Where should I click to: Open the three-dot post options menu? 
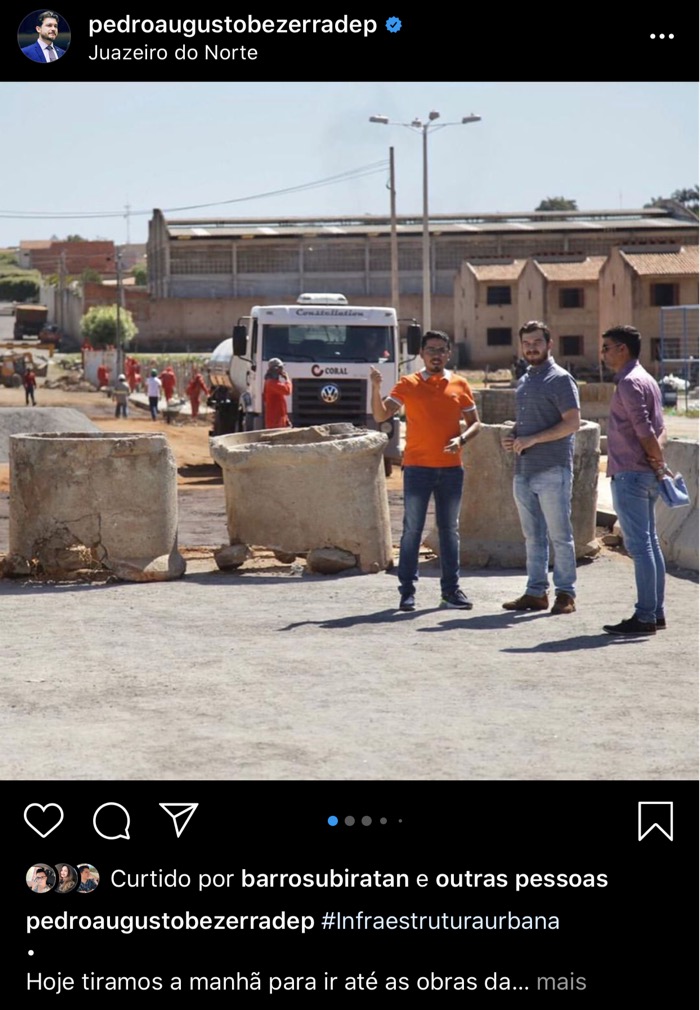click(x=662, y=36)
